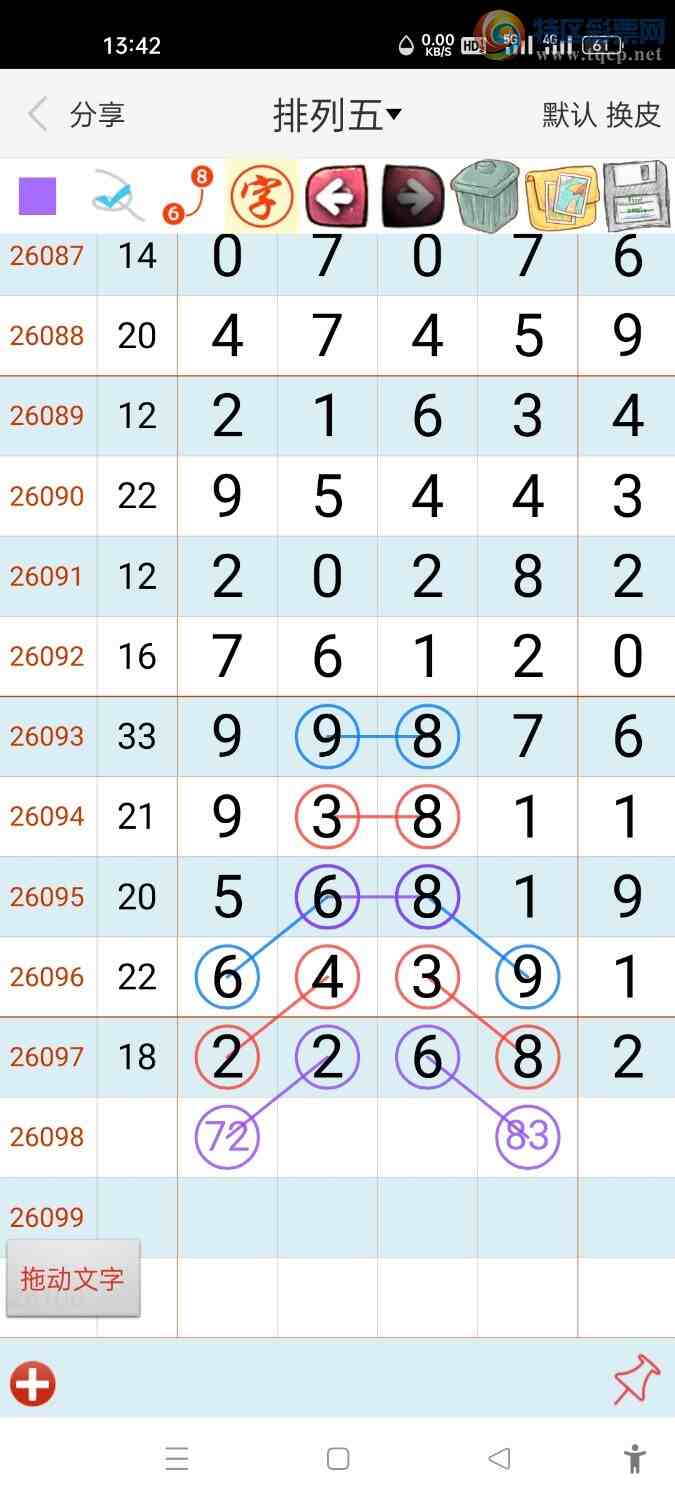This screenshot has width=675, height=1500.
Task: Redo with the right arrow button
Action: click(x=411, y=196)
